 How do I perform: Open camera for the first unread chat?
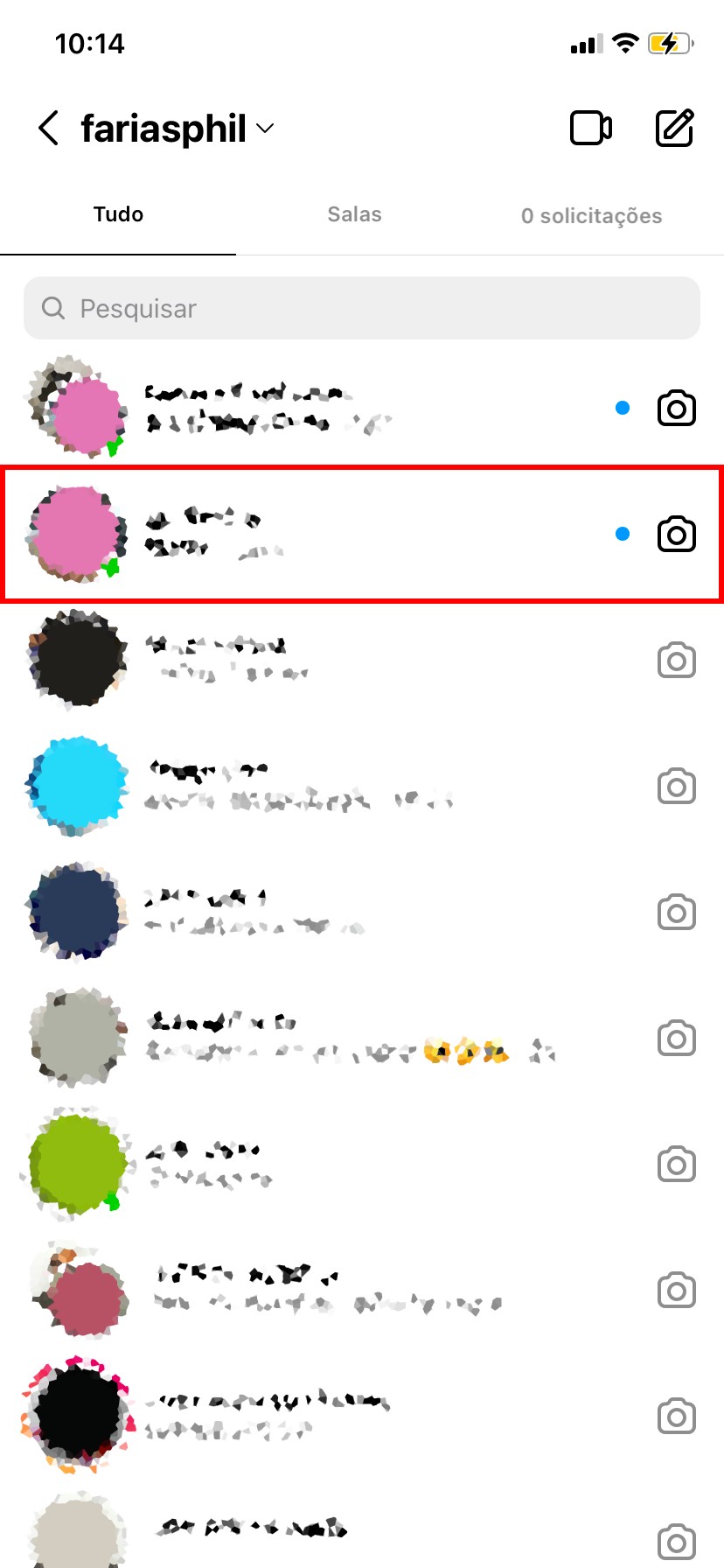pos(676,409)
